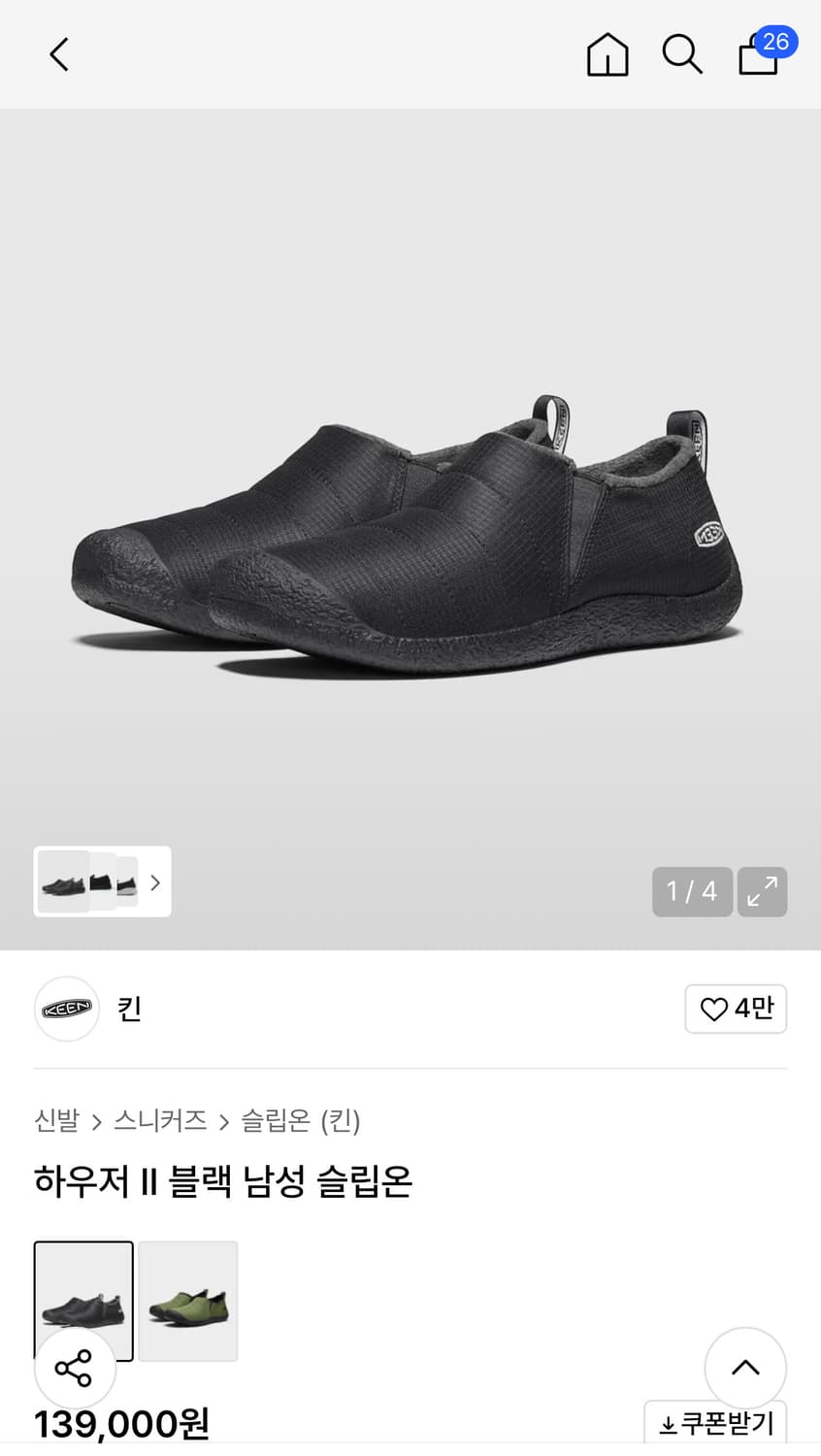Viewport: 821px width, 1456px height.
Task: Tap the KEEN brand logo circle
Action: tap(66, 1009)
